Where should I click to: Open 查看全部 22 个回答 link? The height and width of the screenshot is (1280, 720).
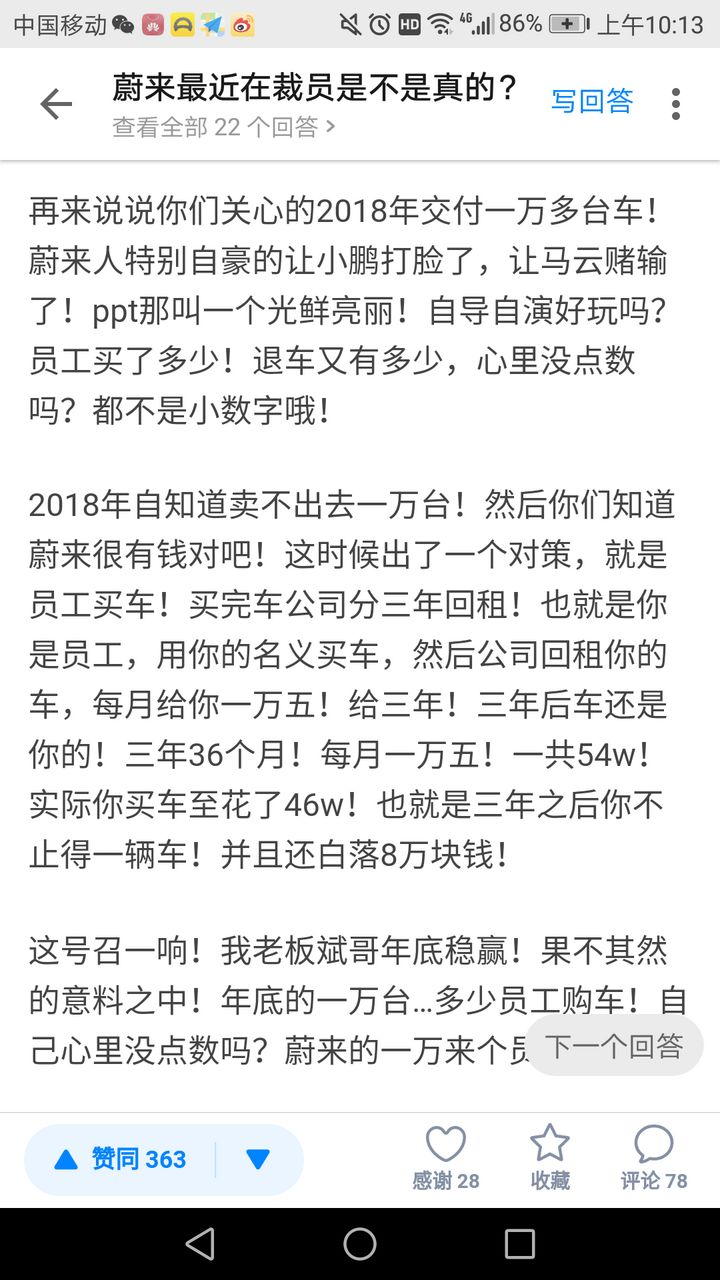click(x=223, y=127)
